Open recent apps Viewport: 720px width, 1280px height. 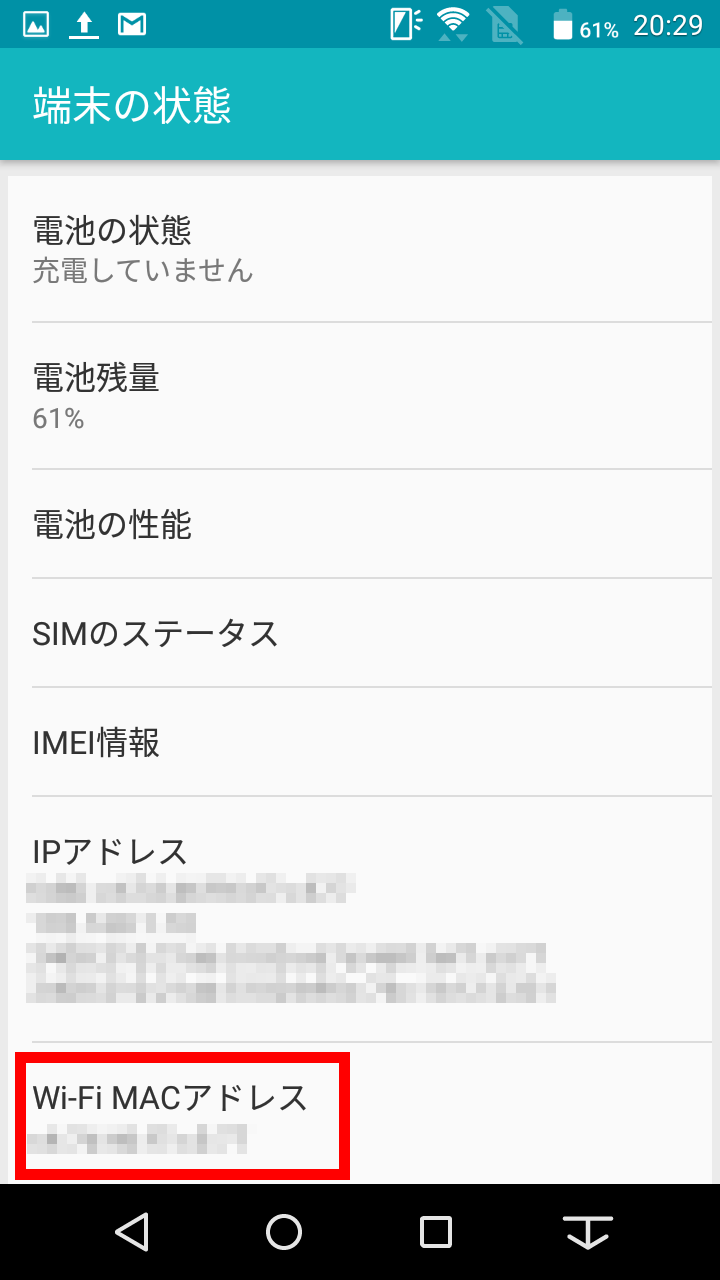pos(436,1232)
